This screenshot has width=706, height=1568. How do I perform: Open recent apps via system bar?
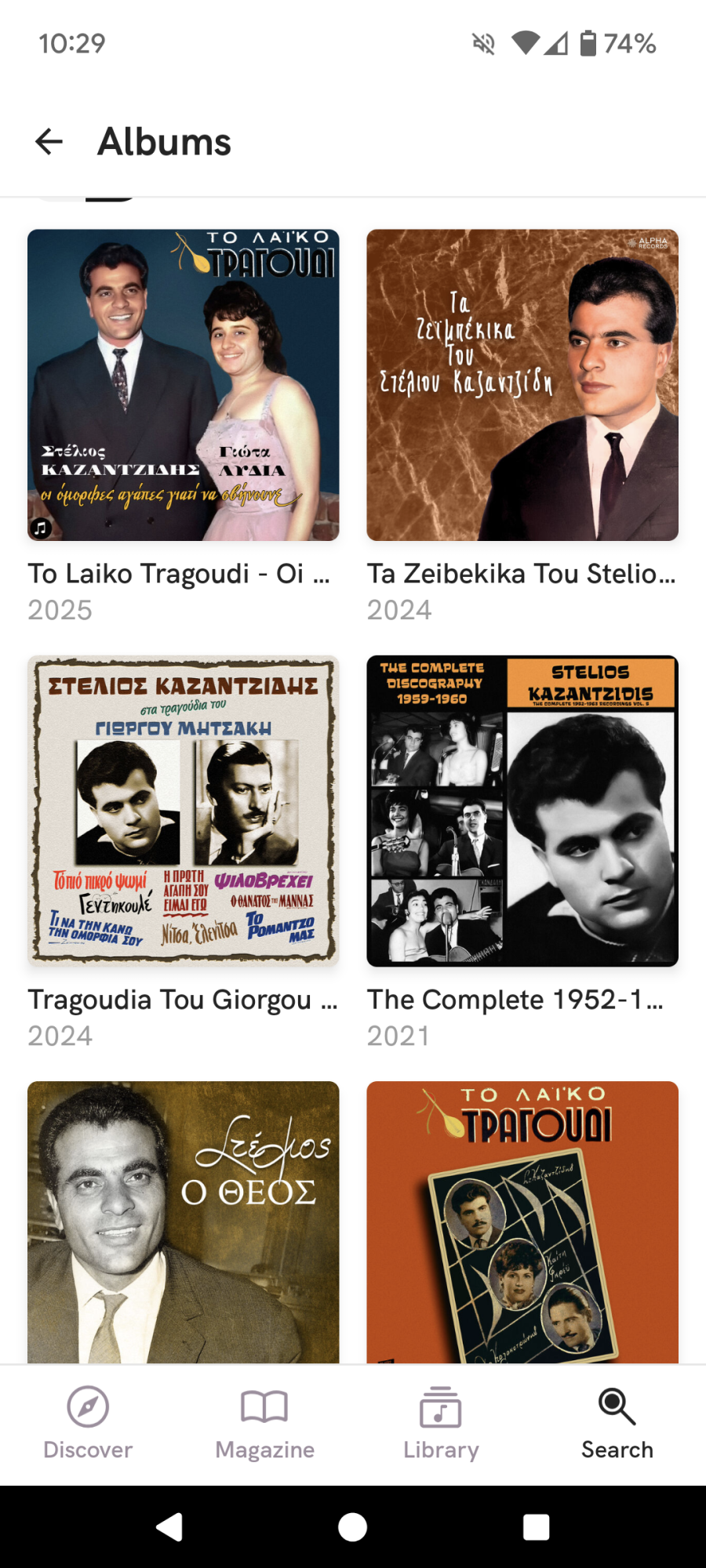click(536, 1527)
